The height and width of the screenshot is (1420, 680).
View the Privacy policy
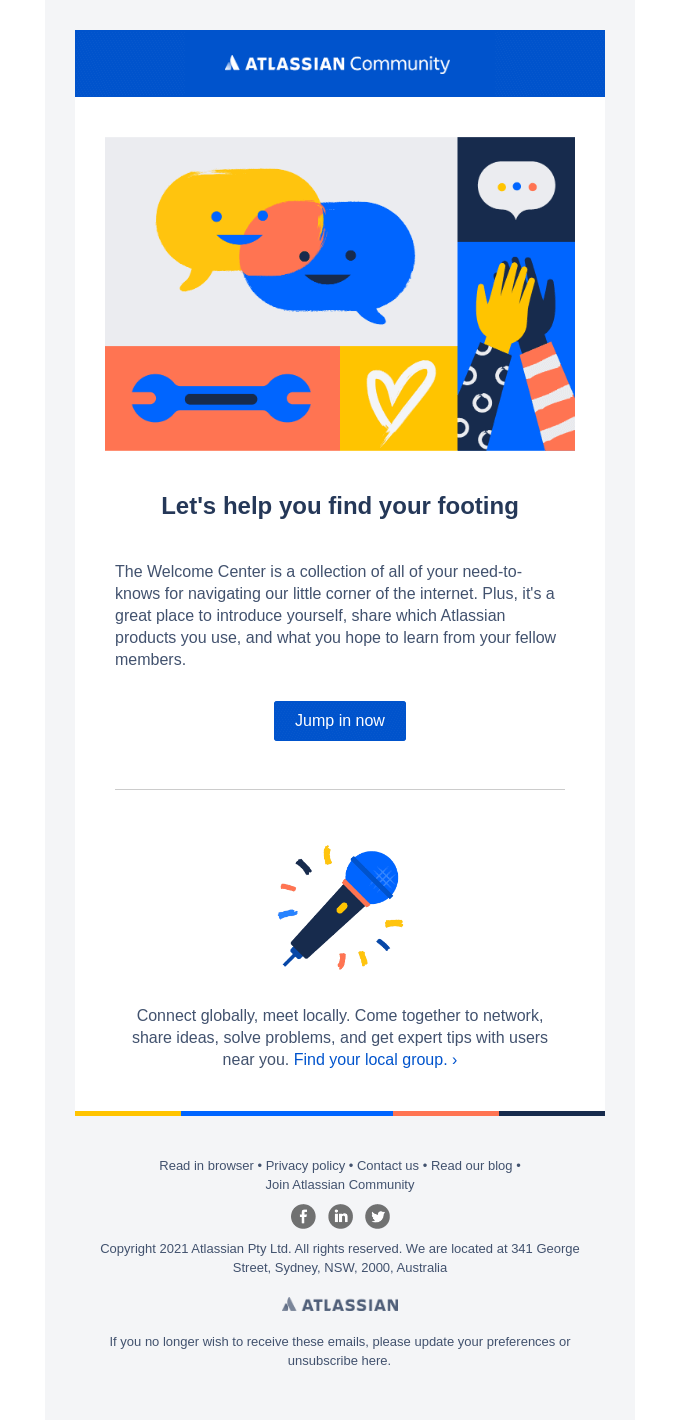click(305, 1166)
